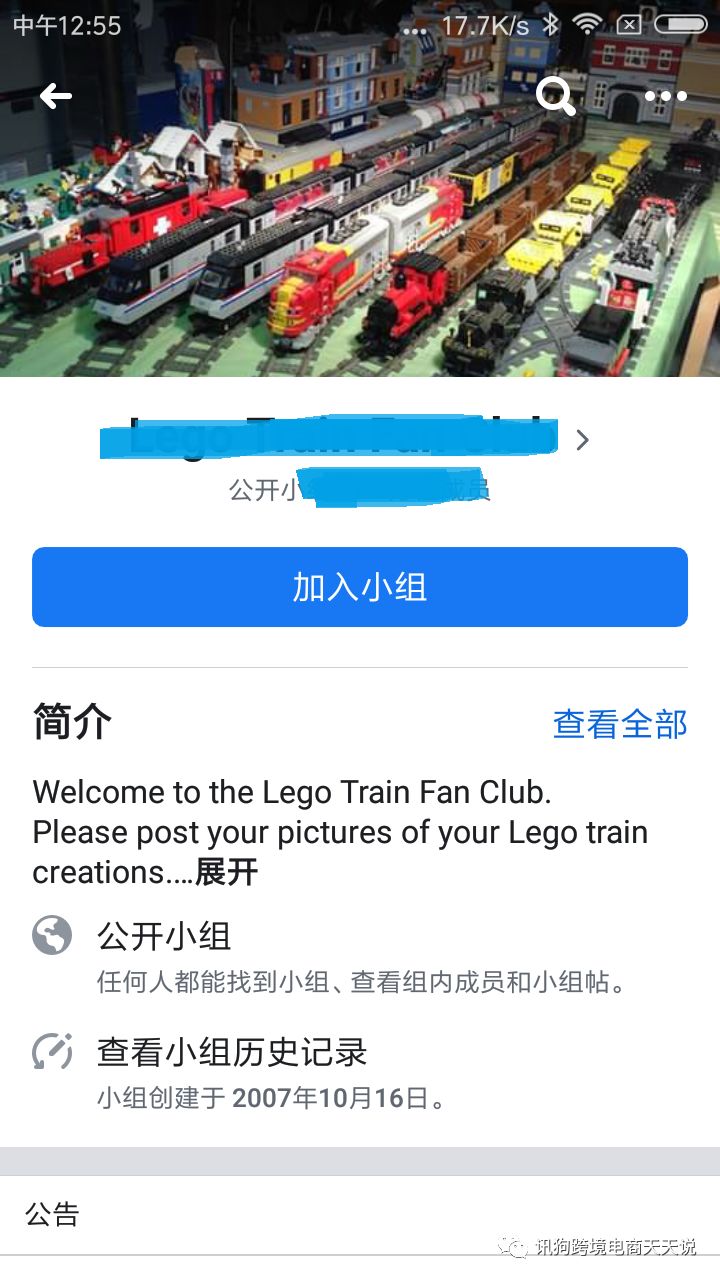Open 查看全部 in the 简介 section

click(620, 723)
